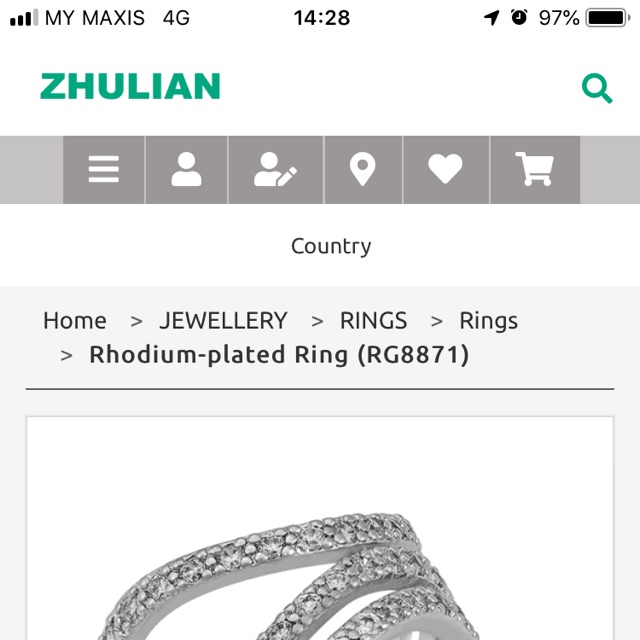
Task: Open the account login icon
Action: click(186, 170)
